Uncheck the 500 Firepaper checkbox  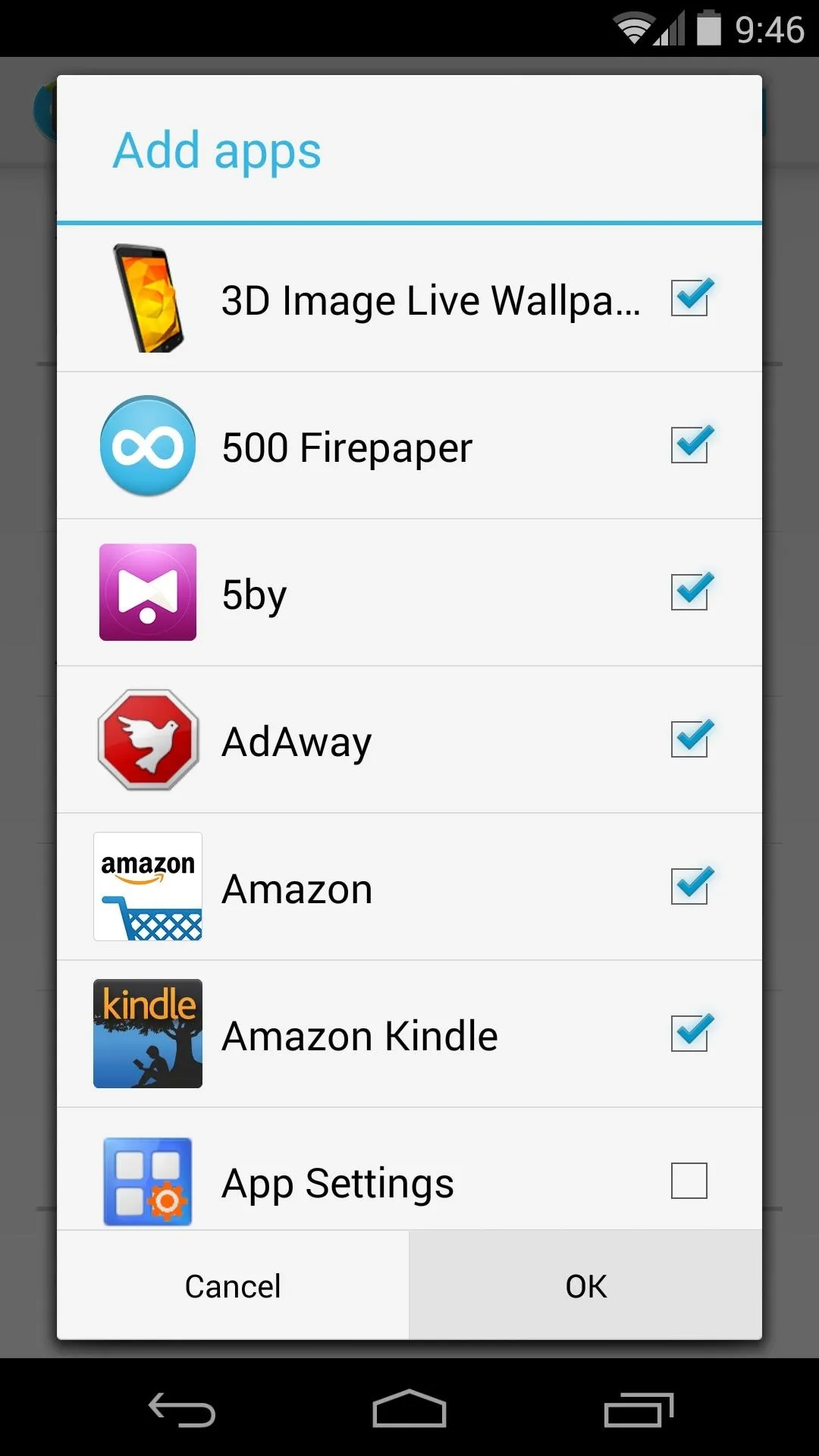[689, 445]
